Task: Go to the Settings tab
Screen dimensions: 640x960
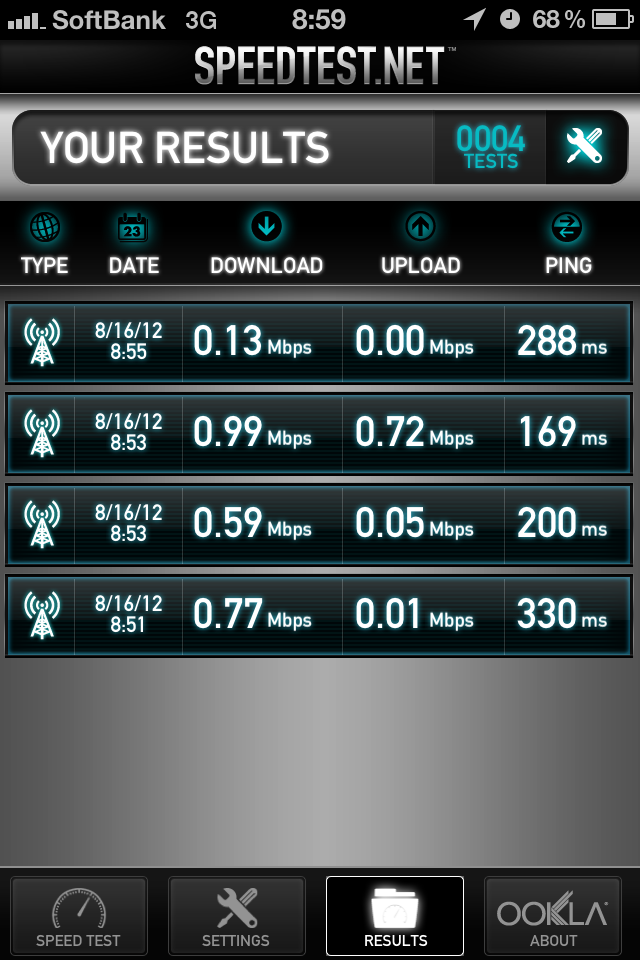Action: pyautogui.click(x=236, y=915)
